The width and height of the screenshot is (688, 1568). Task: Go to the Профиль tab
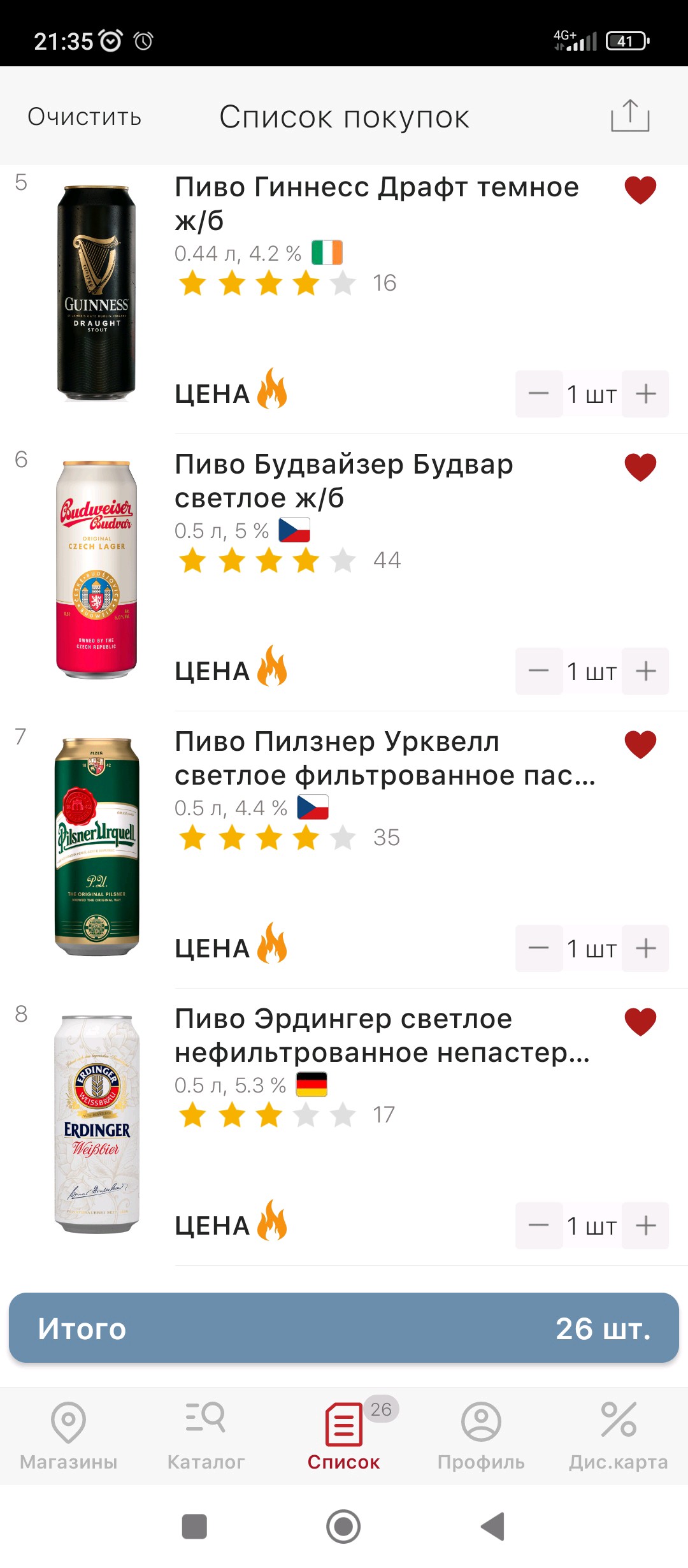tap(481, 1434)
